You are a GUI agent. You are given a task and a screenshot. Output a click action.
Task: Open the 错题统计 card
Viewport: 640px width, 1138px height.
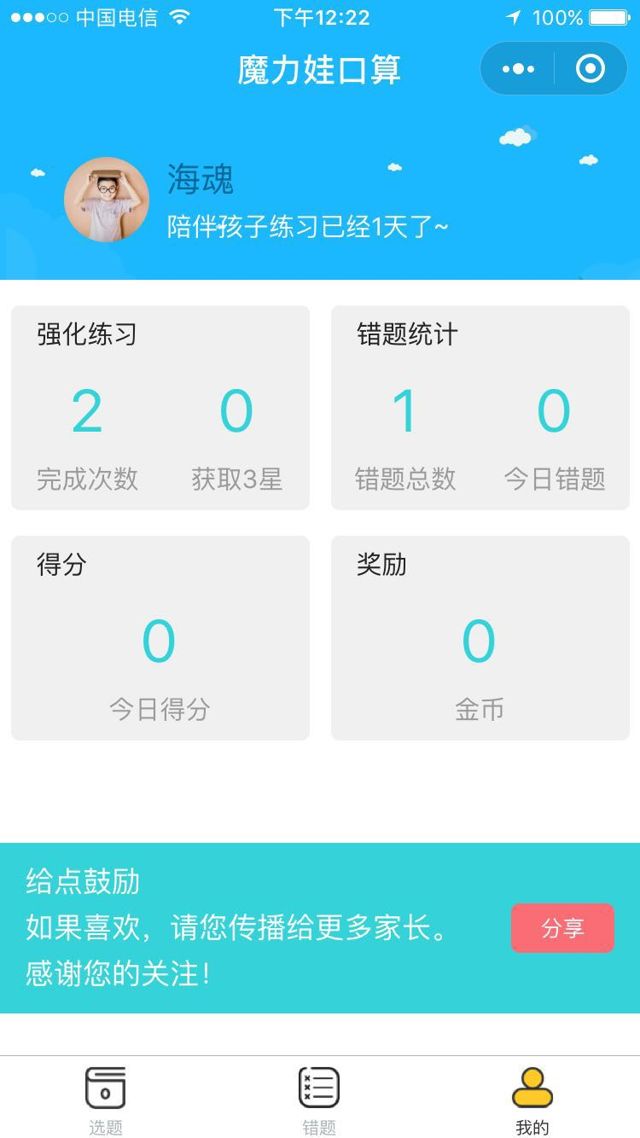click(x=480, y=408)
